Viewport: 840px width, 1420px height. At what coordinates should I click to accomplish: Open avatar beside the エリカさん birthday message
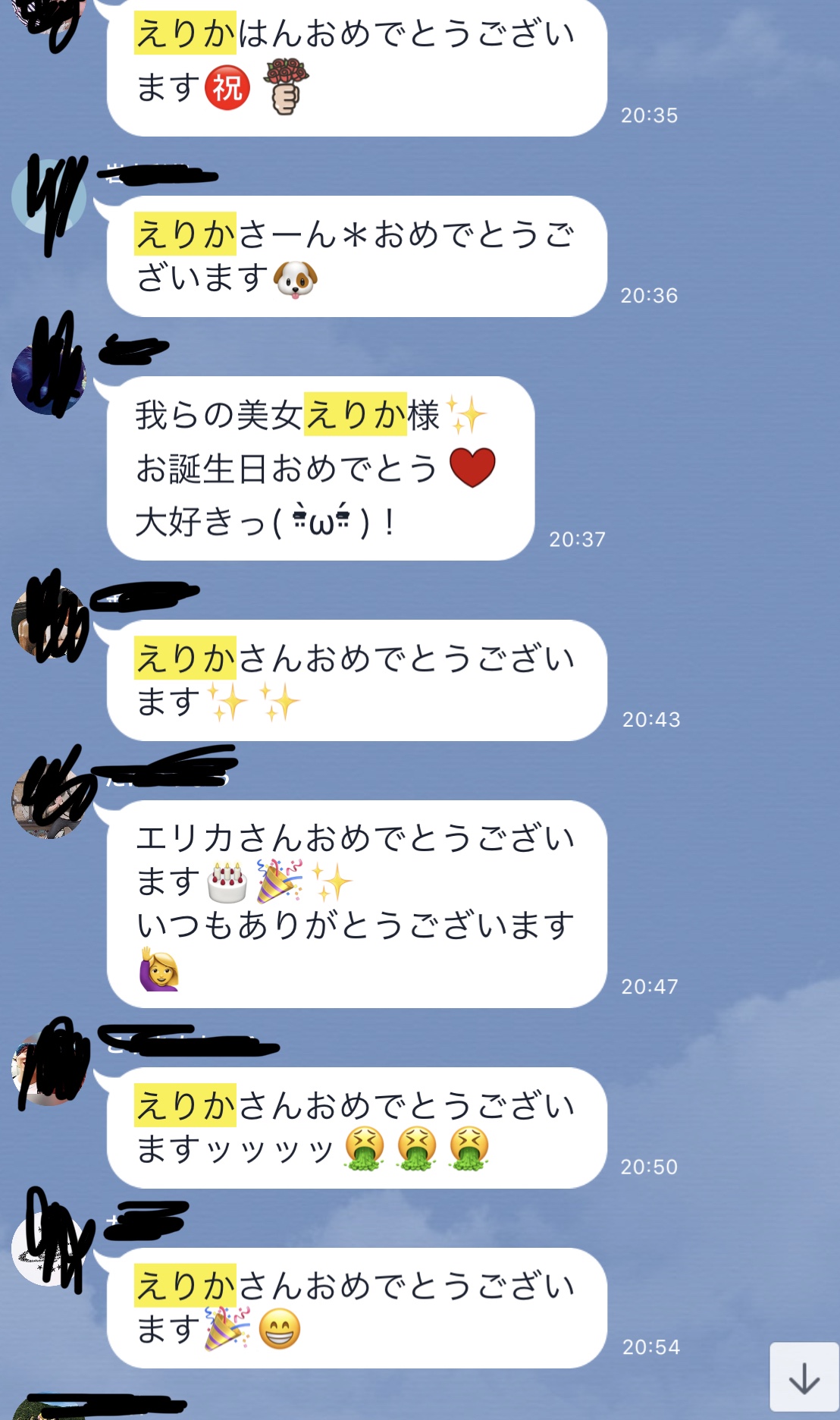point(49,801)
